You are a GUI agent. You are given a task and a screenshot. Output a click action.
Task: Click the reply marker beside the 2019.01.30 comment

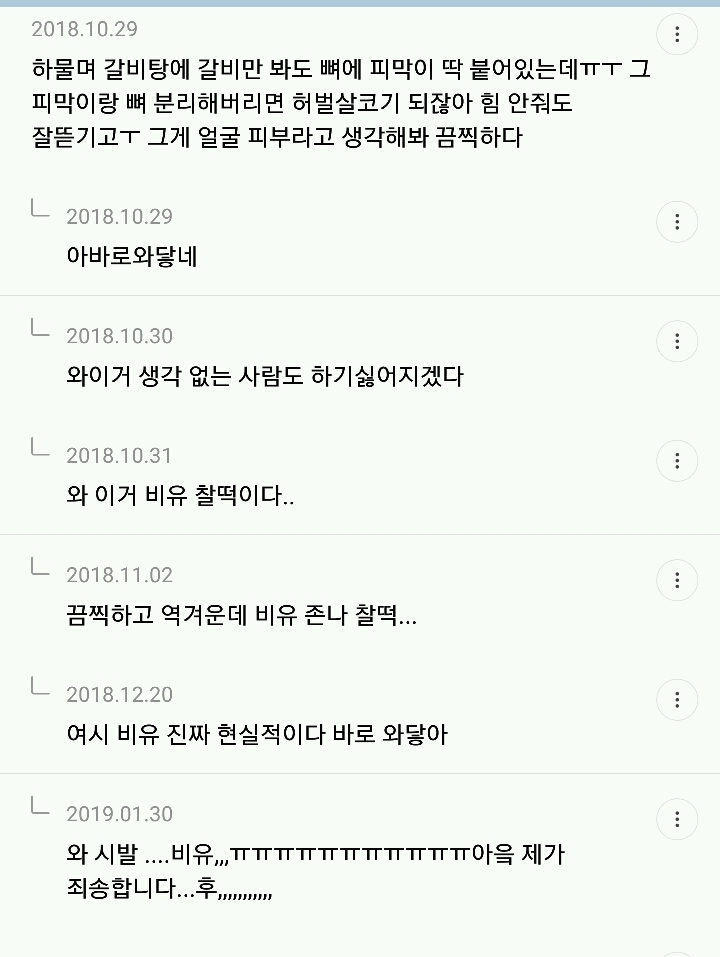(38, 811)
